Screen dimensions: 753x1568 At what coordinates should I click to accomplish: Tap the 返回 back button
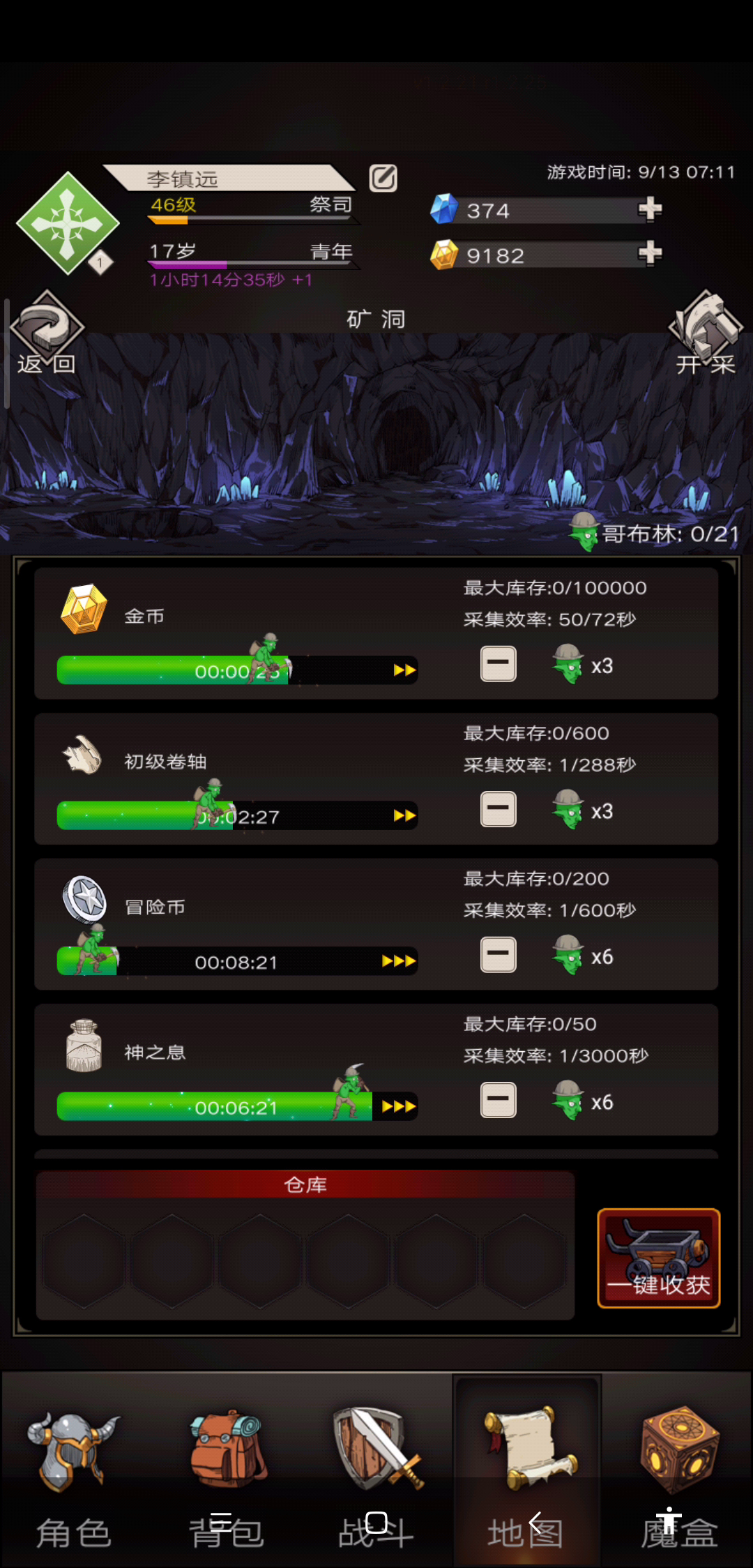coord(46,333)
